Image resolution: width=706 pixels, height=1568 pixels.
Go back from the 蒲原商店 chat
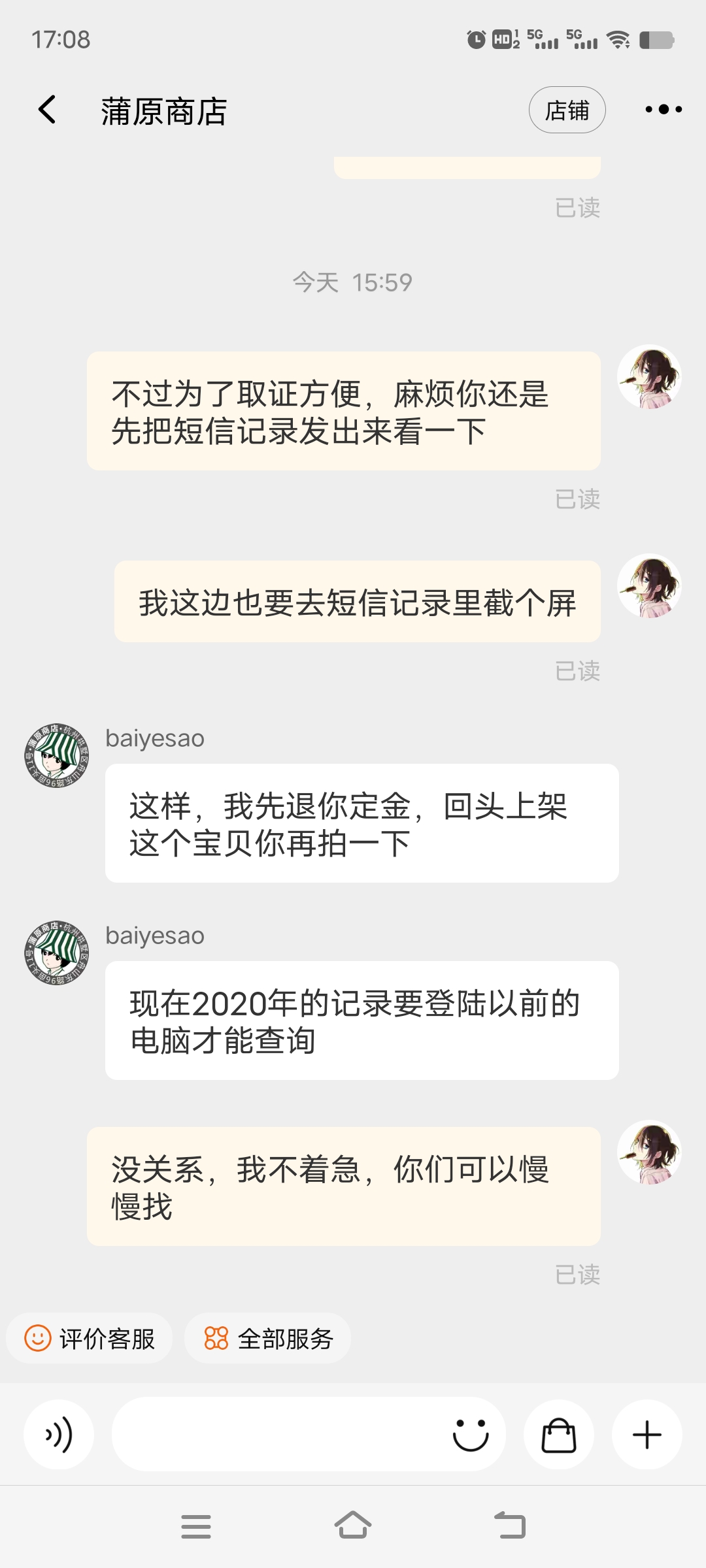[47, 110]
